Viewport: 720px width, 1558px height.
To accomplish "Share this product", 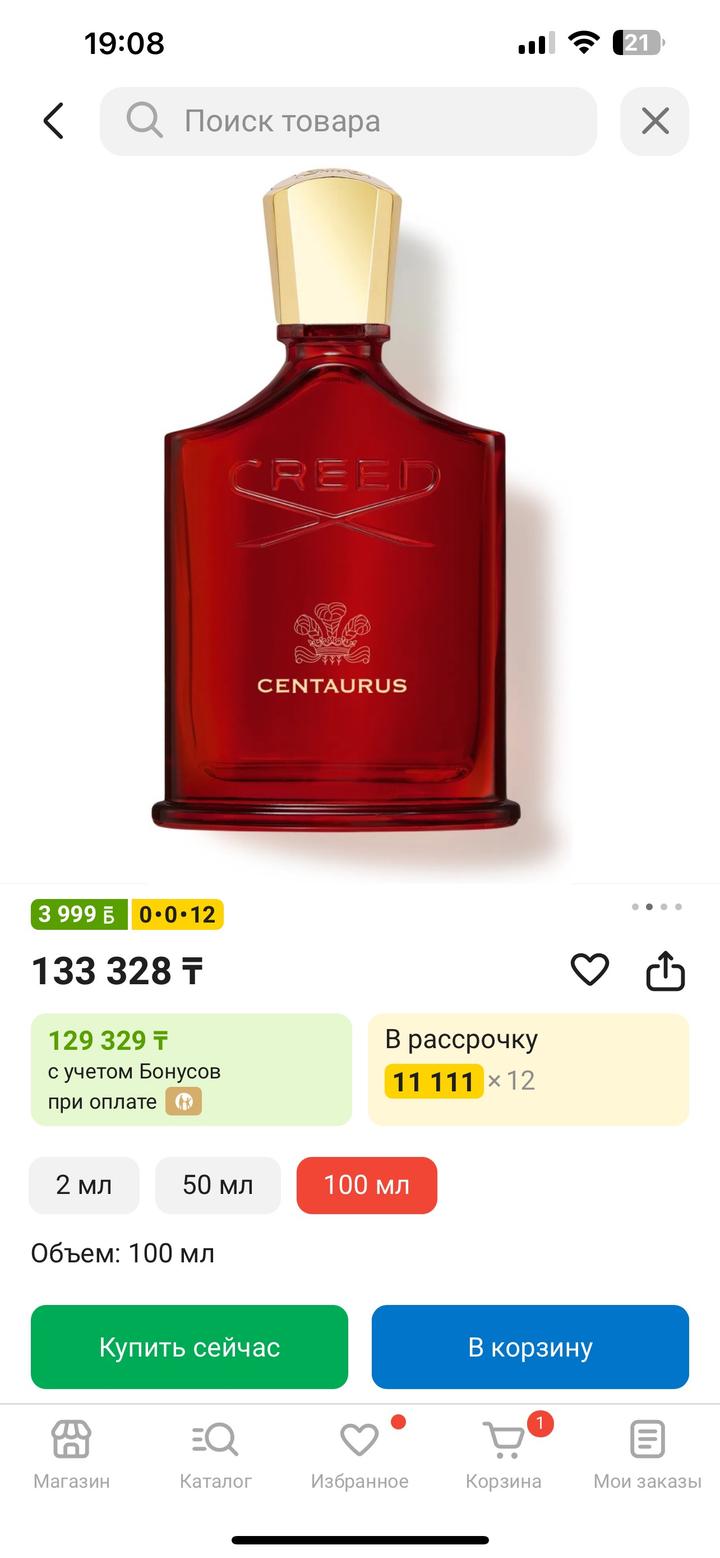I will 665,969.
